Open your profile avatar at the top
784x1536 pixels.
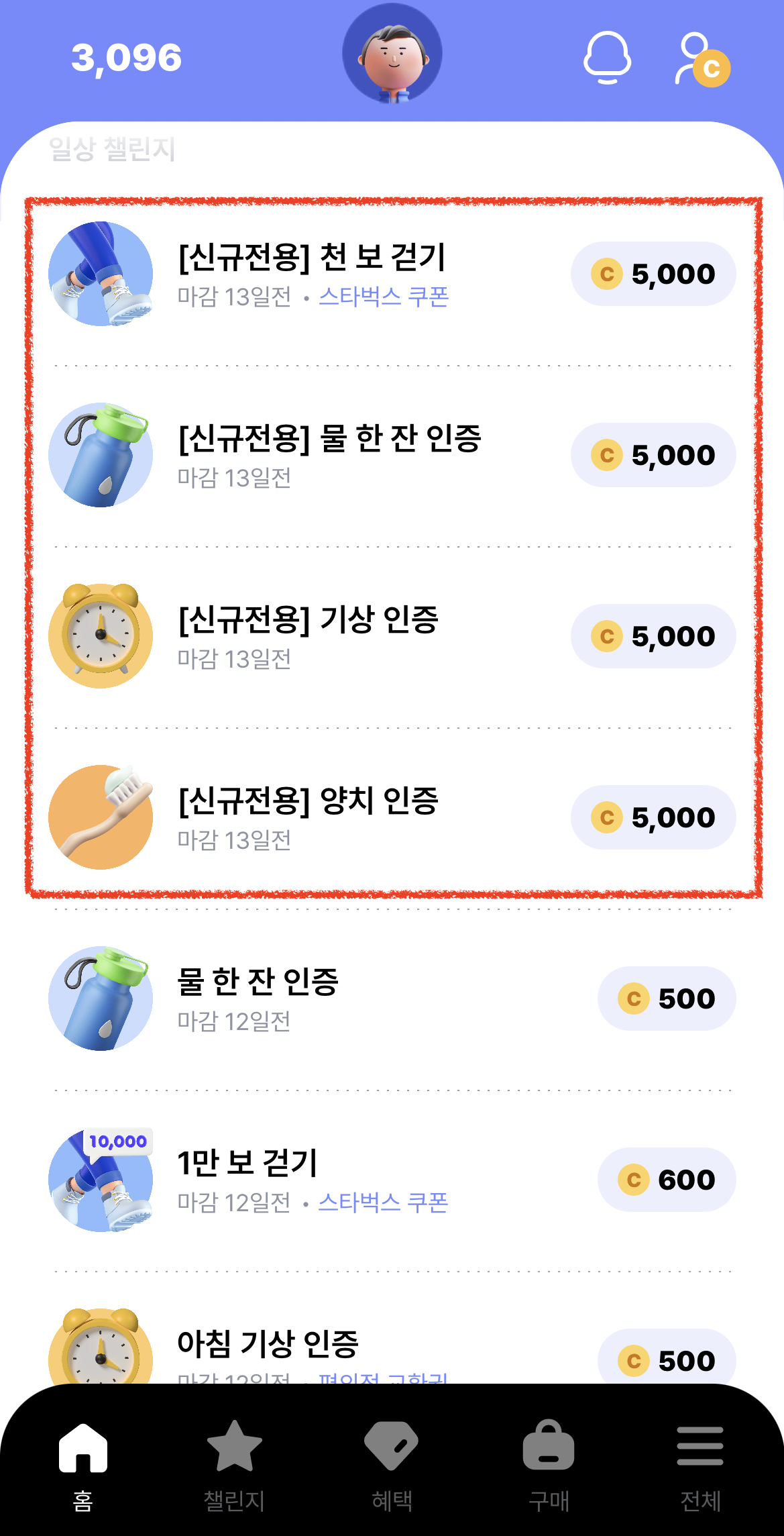click(x=392, y=57)
